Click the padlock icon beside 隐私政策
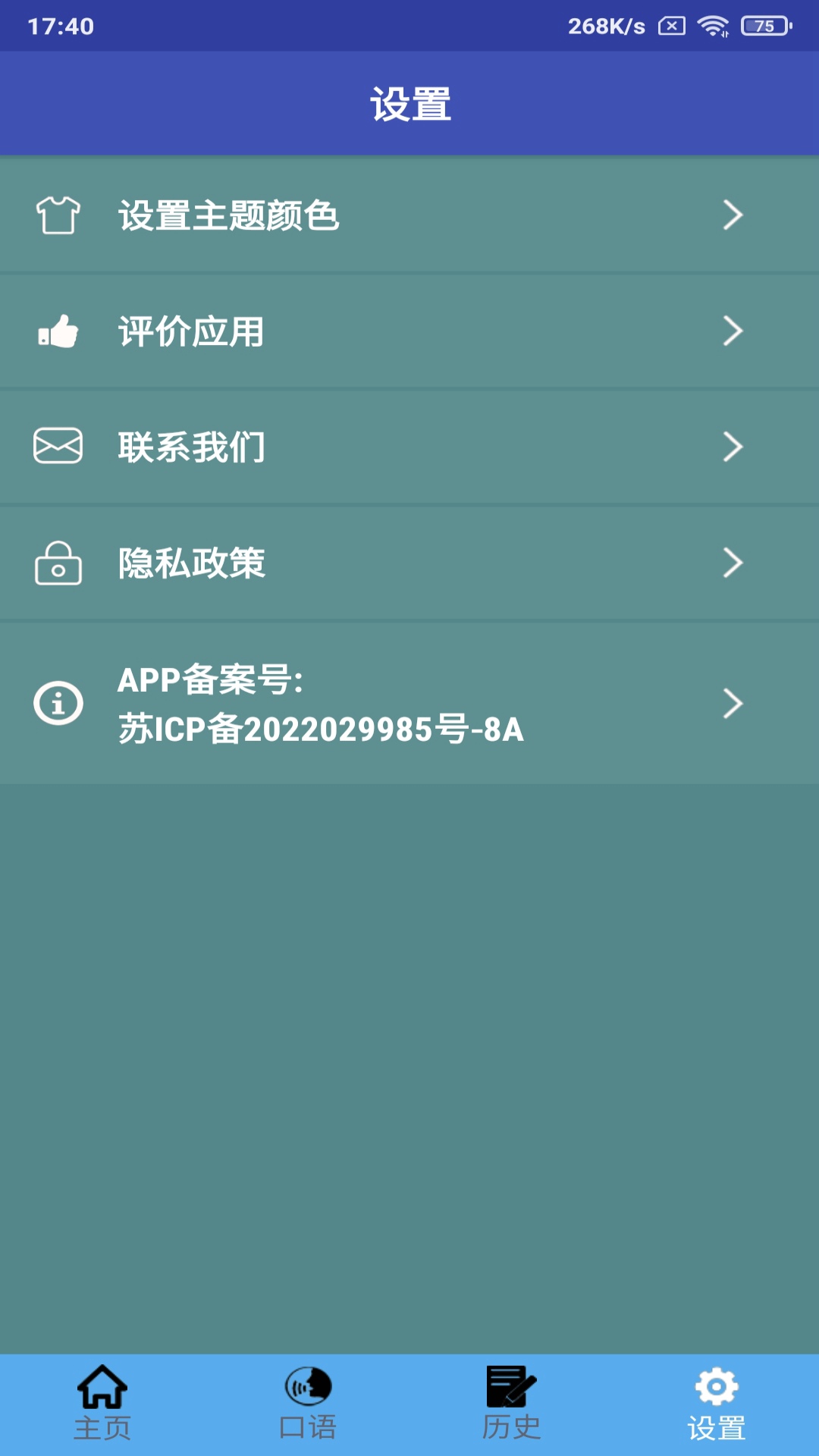 pyautogui.click(x=59, y=563)
